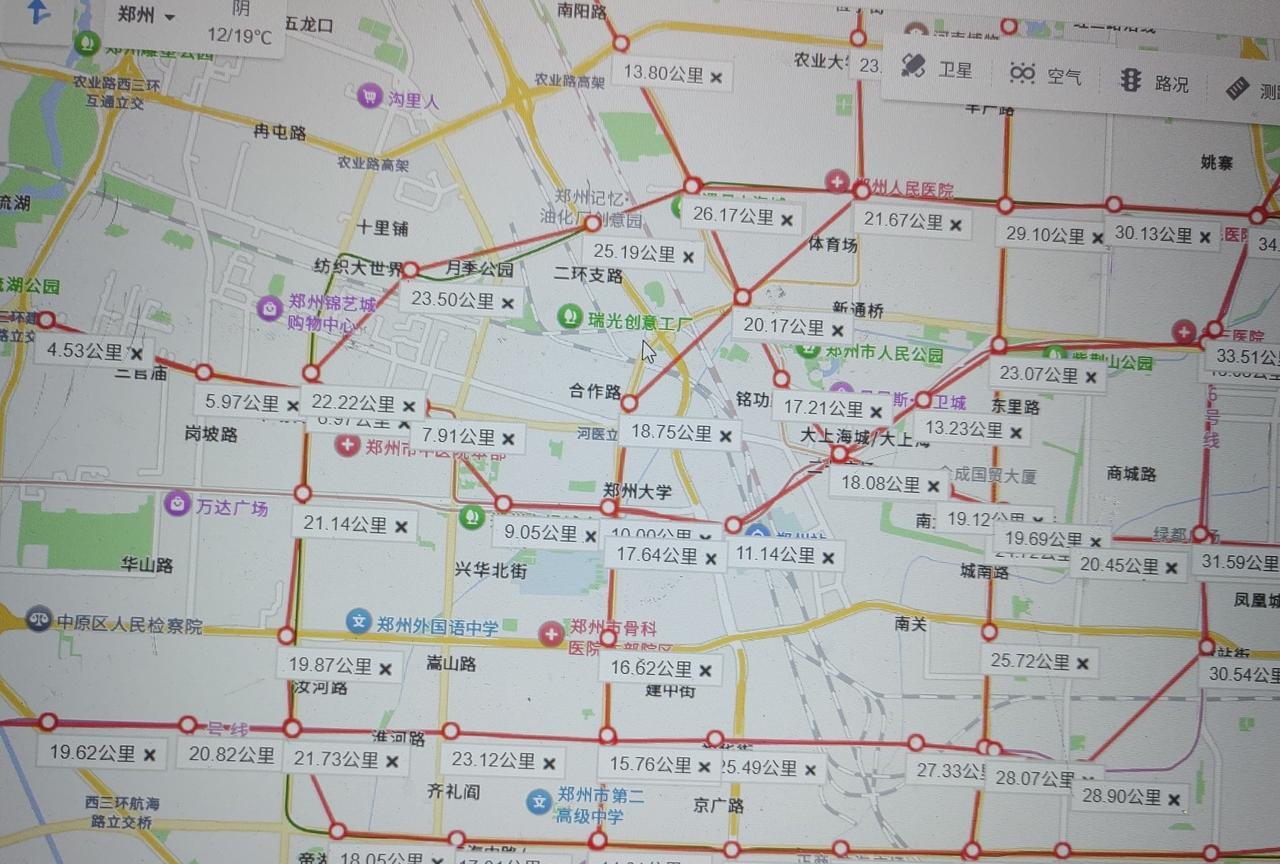Image resolution: width=1280 pixels, height=864 pixels.
Task: Delete the 4.53公里 distance marker
Action: (135, 354)
